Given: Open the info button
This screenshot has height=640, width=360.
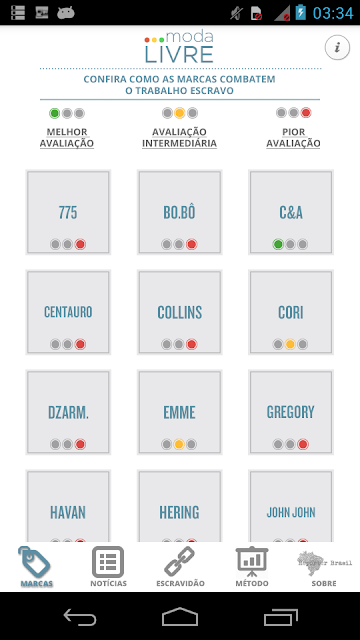Looking at the screenshot, I should (337, 48).
